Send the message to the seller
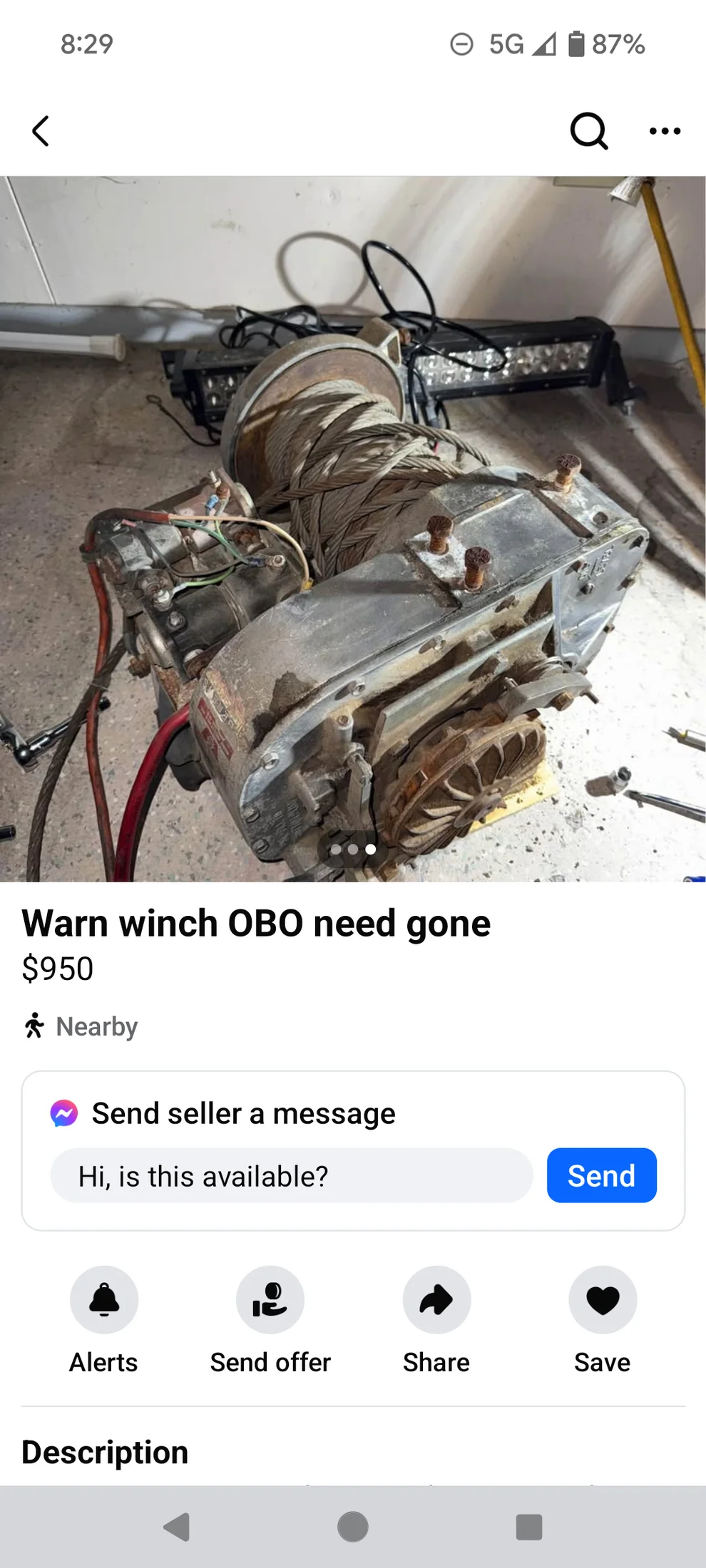Image resolution: width=706 pixels, height=1568 pixels. [x=601, y=1176]
